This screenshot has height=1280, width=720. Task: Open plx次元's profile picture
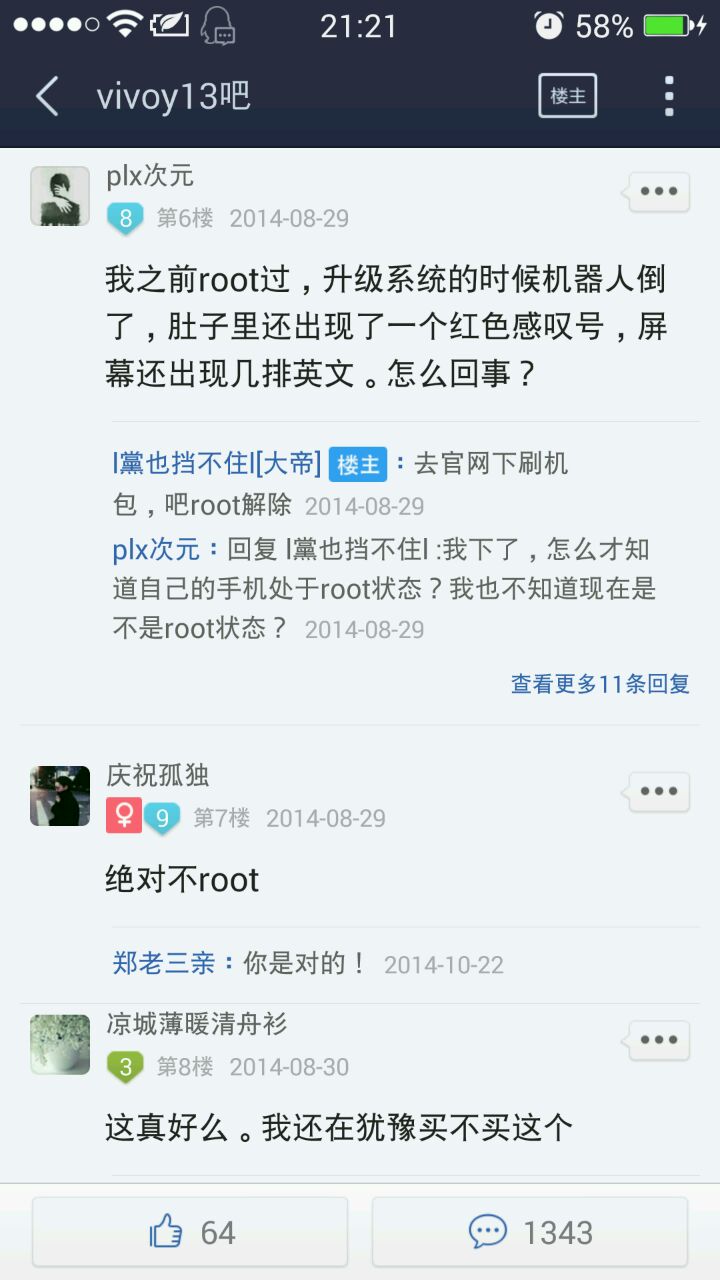(60, 196)
